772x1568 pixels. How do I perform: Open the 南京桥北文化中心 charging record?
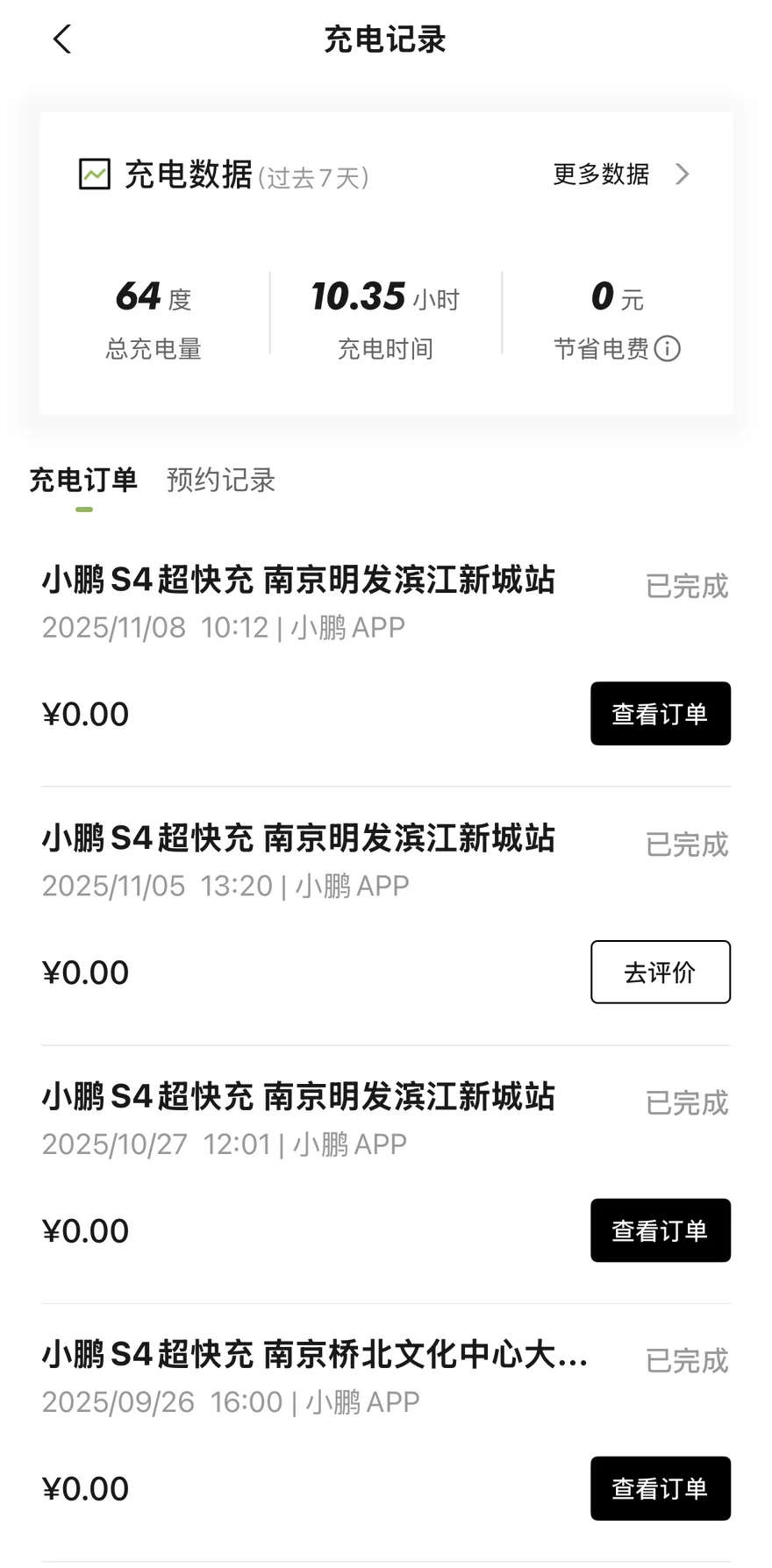314,1356
